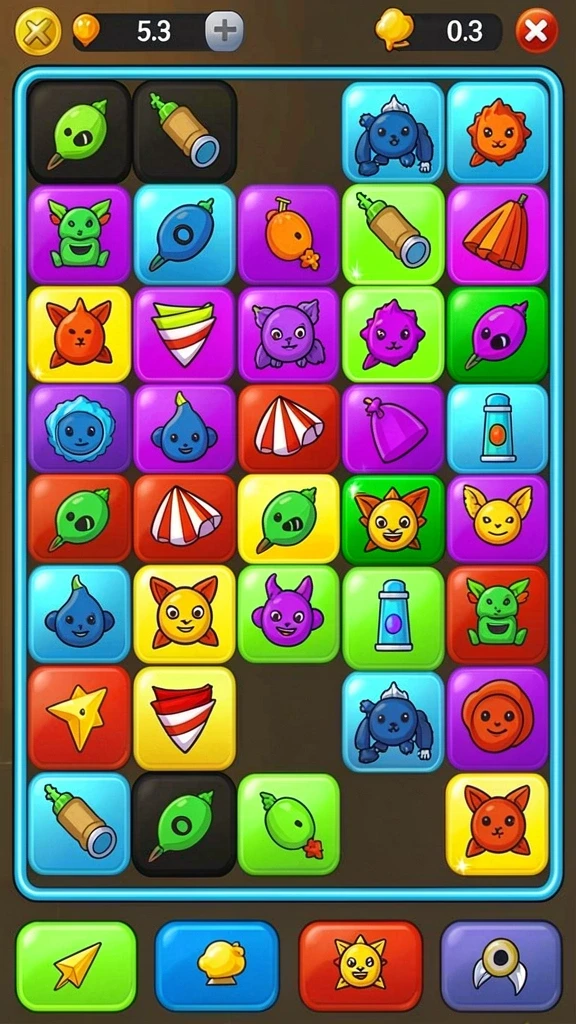The width and height of the screenshot is (576, 1024).
Task: Close the game with the red X
Action: click(537, 31)
